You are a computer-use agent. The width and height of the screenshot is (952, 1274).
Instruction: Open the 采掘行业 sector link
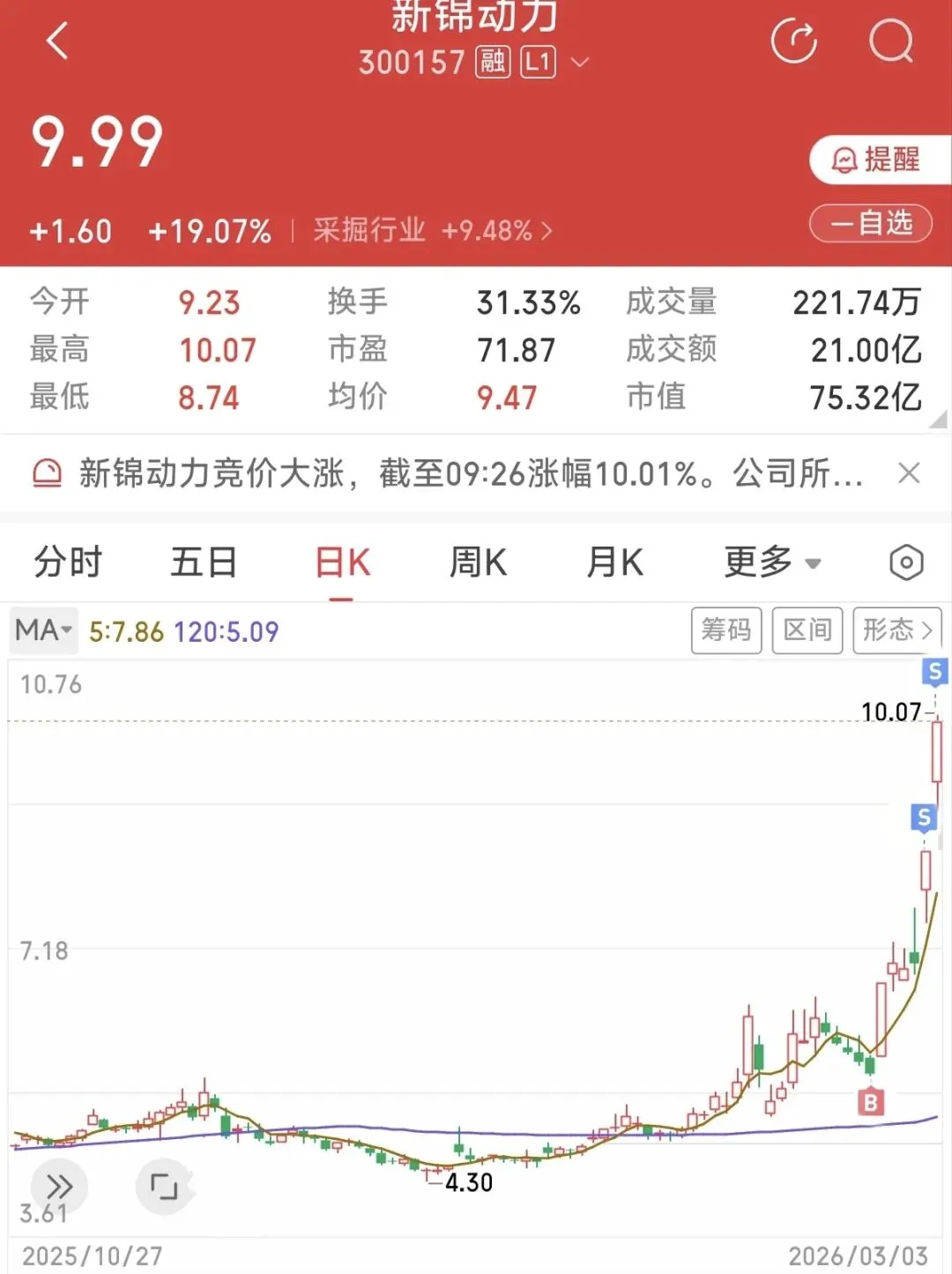tap(432, 231)
